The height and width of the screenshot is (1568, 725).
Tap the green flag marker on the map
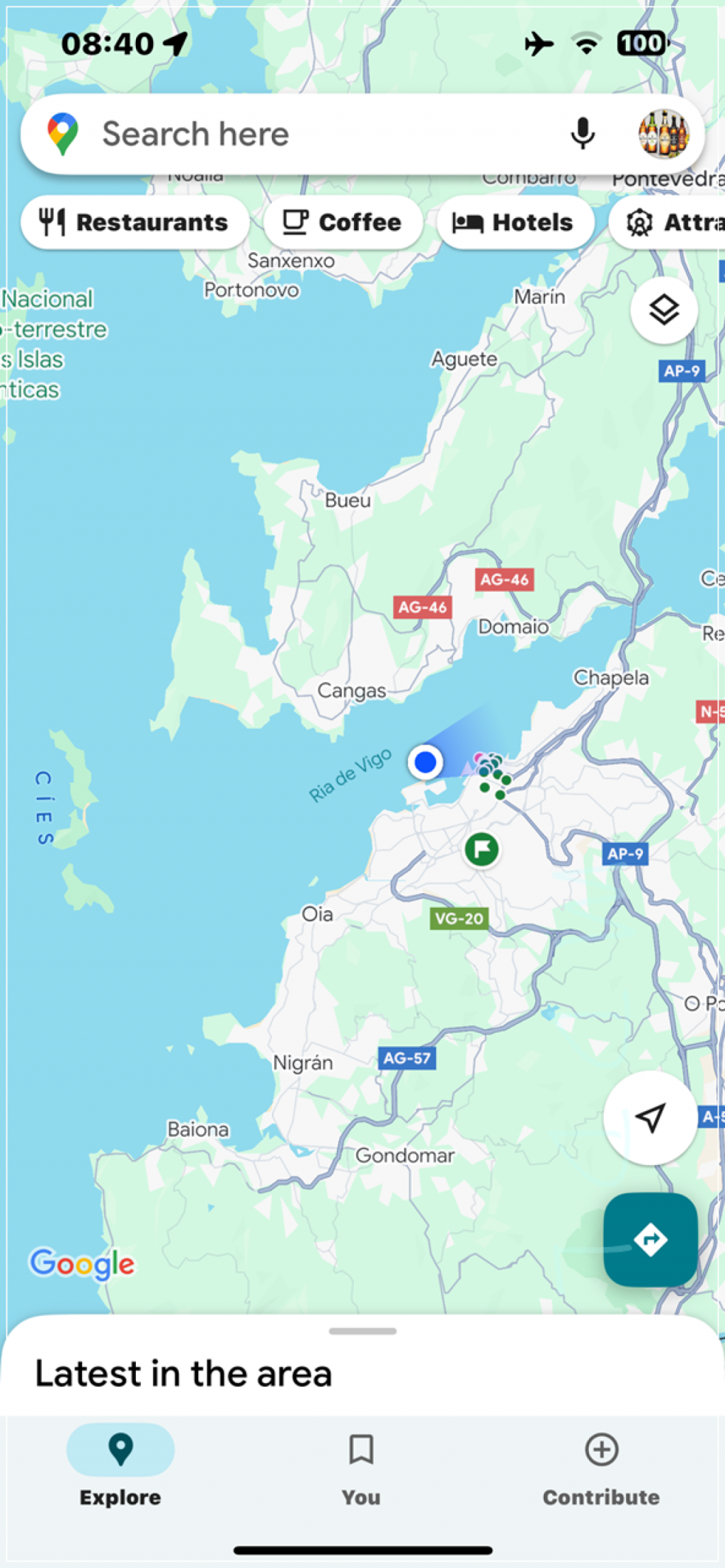[482, 848]
